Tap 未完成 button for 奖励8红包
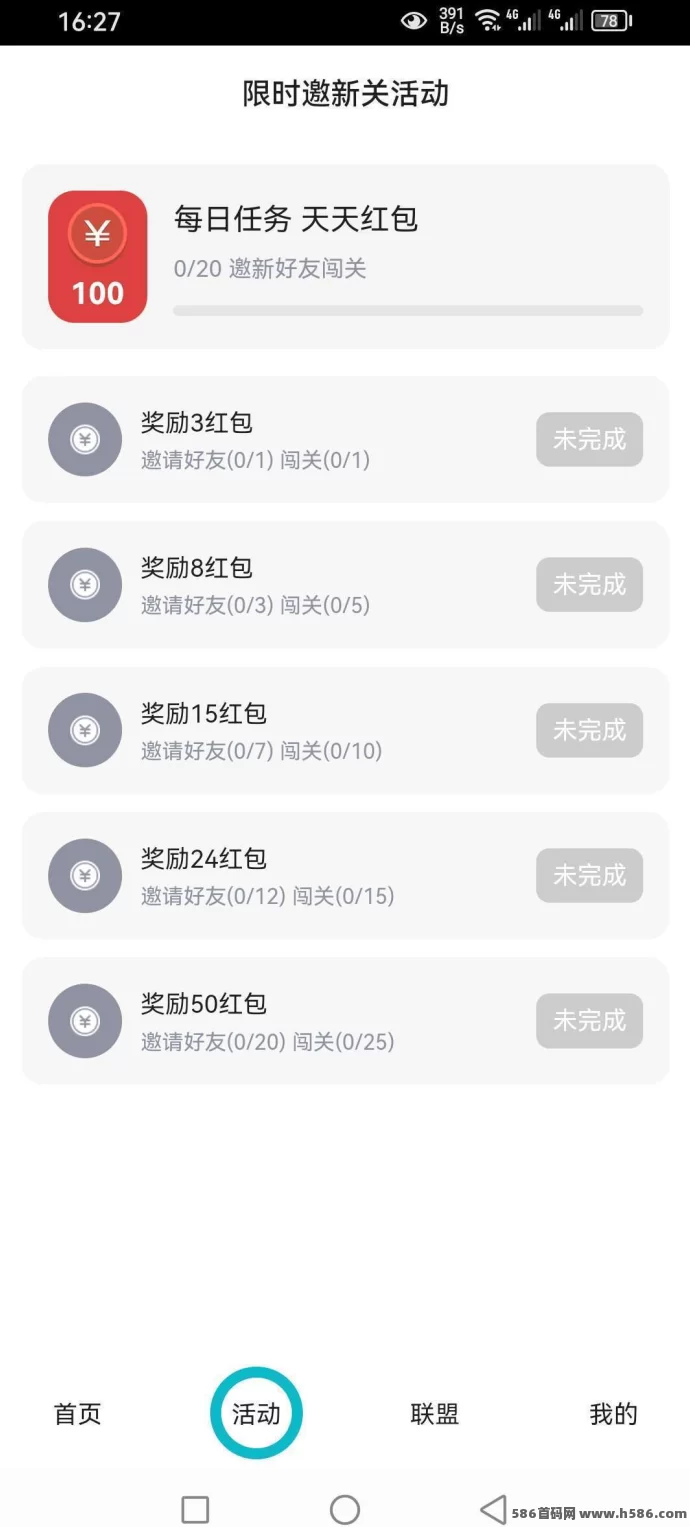The width and height of the screenshot is (690, 1527). point(589,584)
